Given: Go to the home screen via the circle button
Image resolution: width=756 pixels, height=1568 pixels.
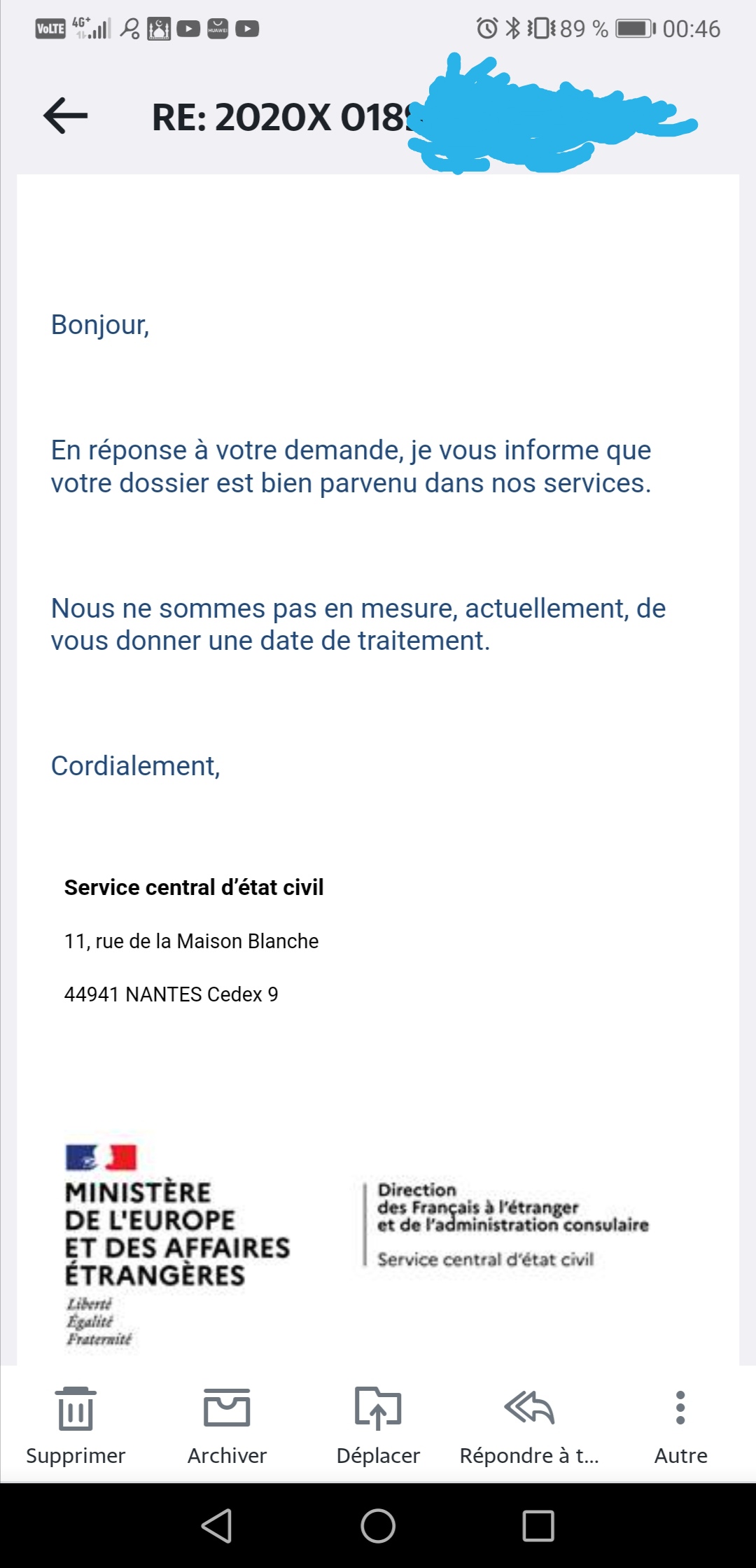Looking at the screenshot, I should point(378,1525).
